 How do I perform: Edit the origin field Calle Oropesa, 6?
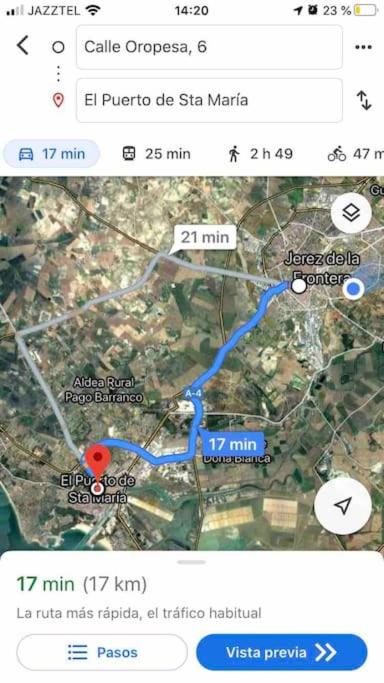pyautogui.click(x=209, y=47)
